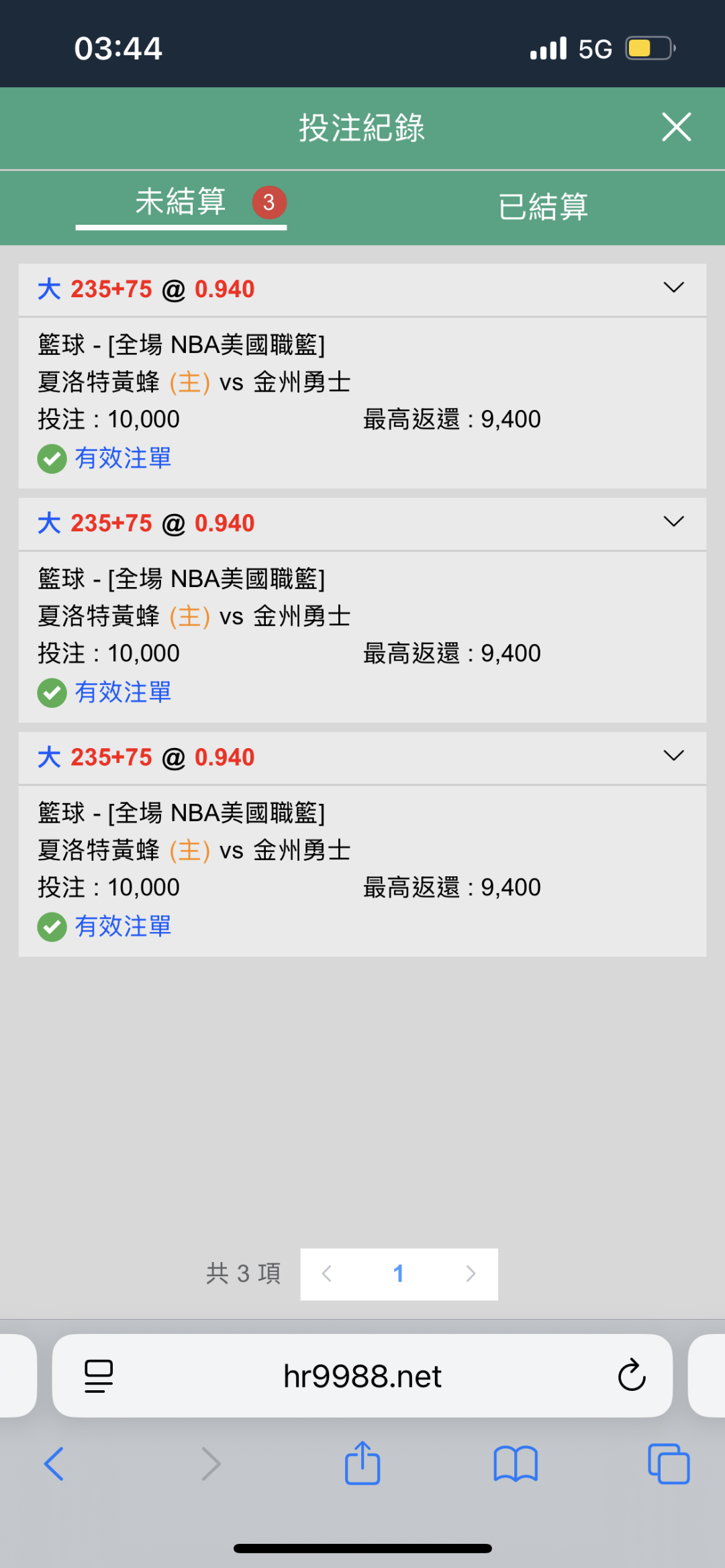725x1568 pixels.
Task: Navigate back in Safari
Action: tap(54, 1463)
